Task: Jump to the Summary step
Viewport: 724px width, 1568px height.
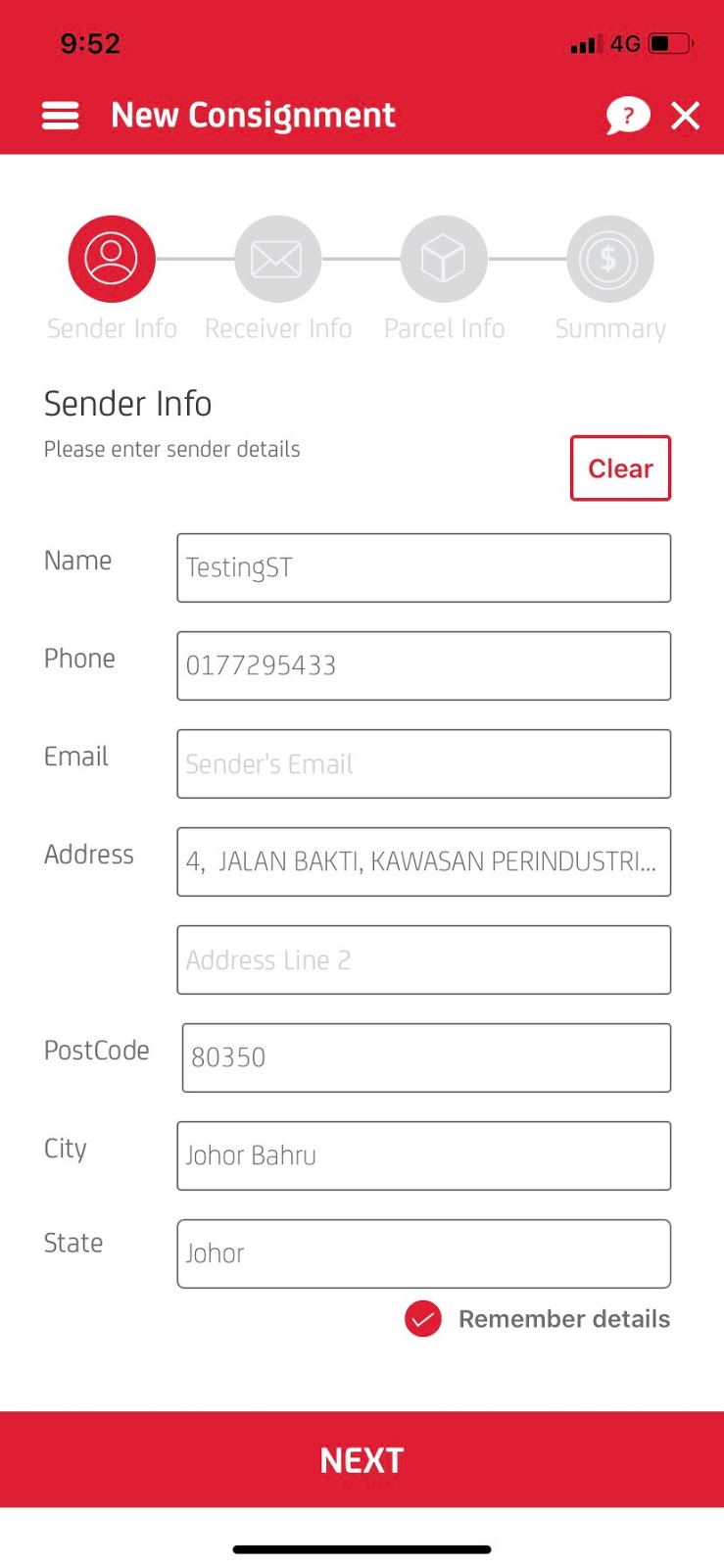Action: pos(609,259)
